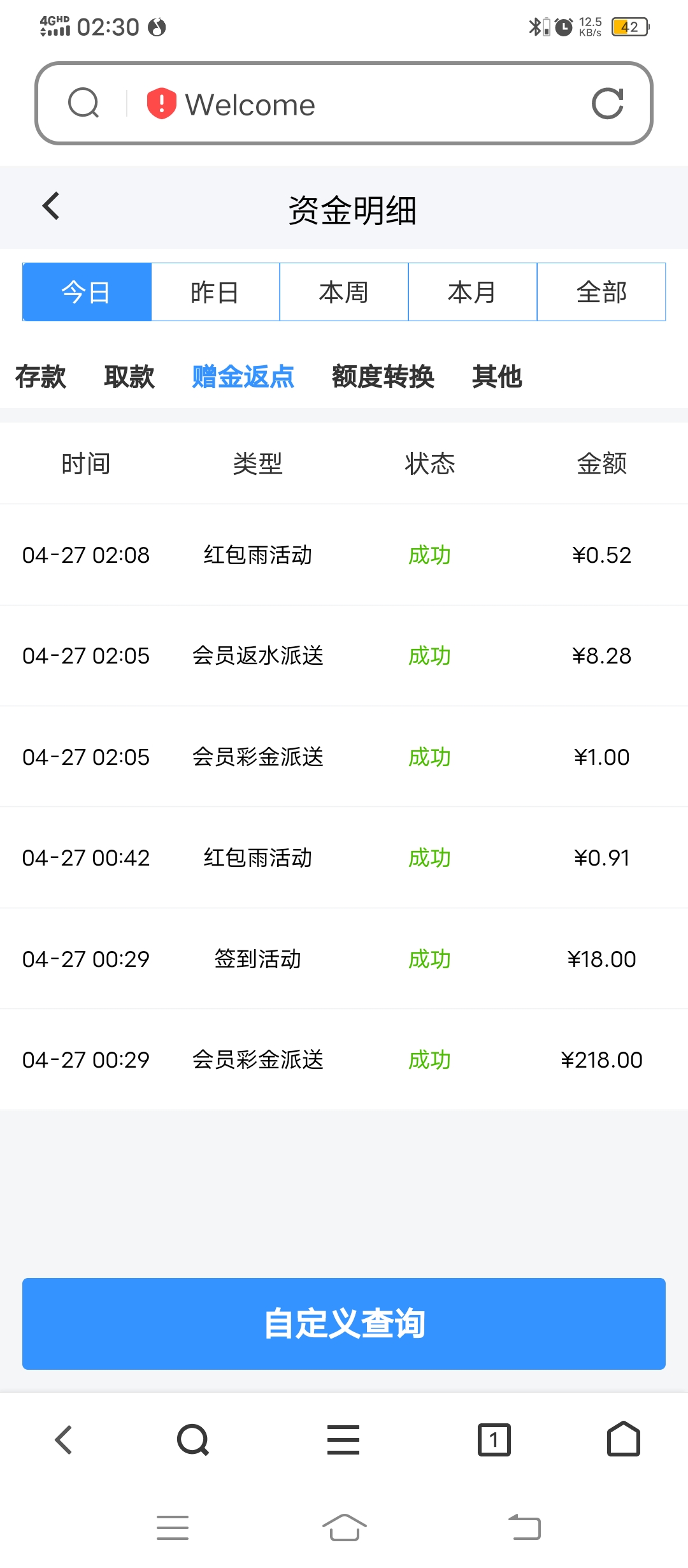This screenshot has height=1568, width=688.
Task: Tap the Welcome address bar
Action: (344, 103)
